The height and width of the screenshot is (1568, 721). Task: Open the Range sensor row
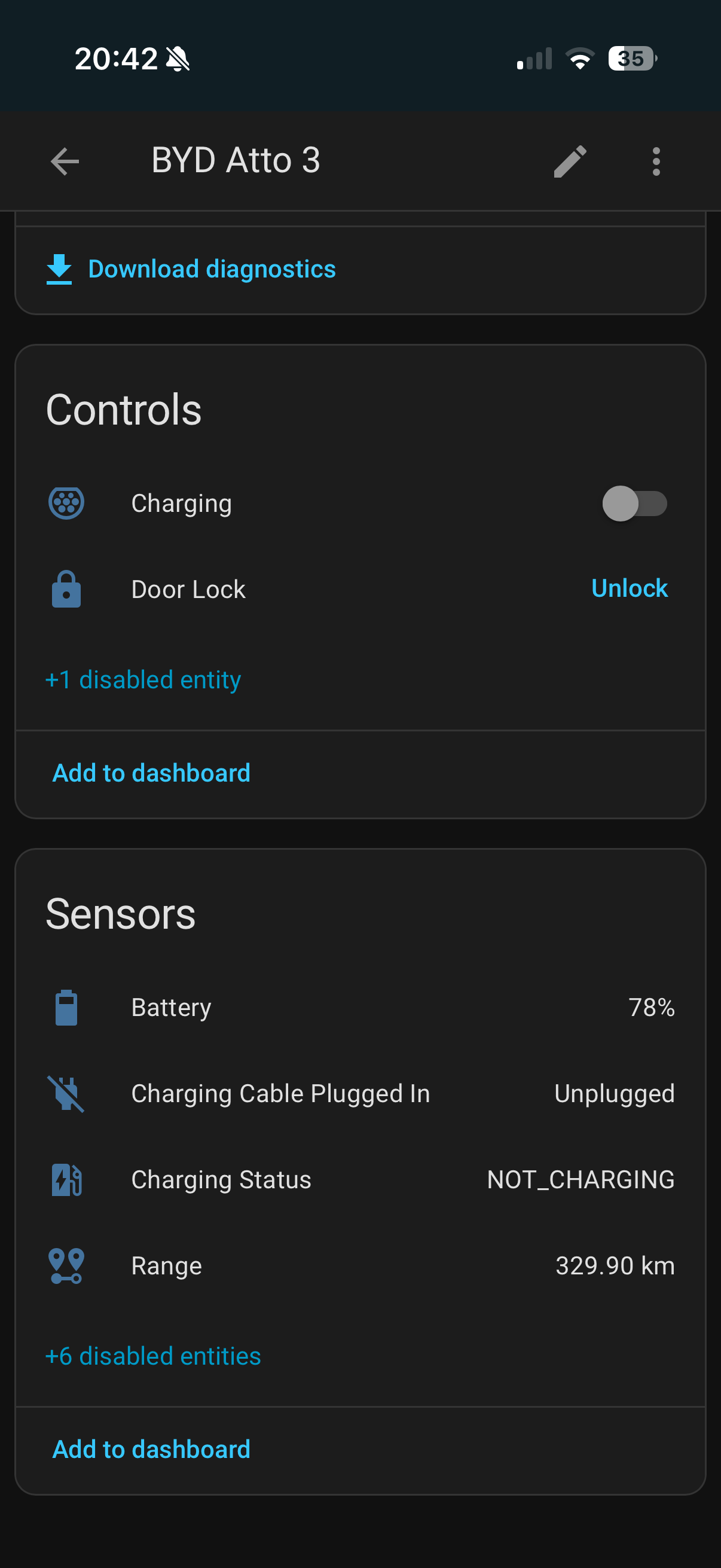point(166,1266)
